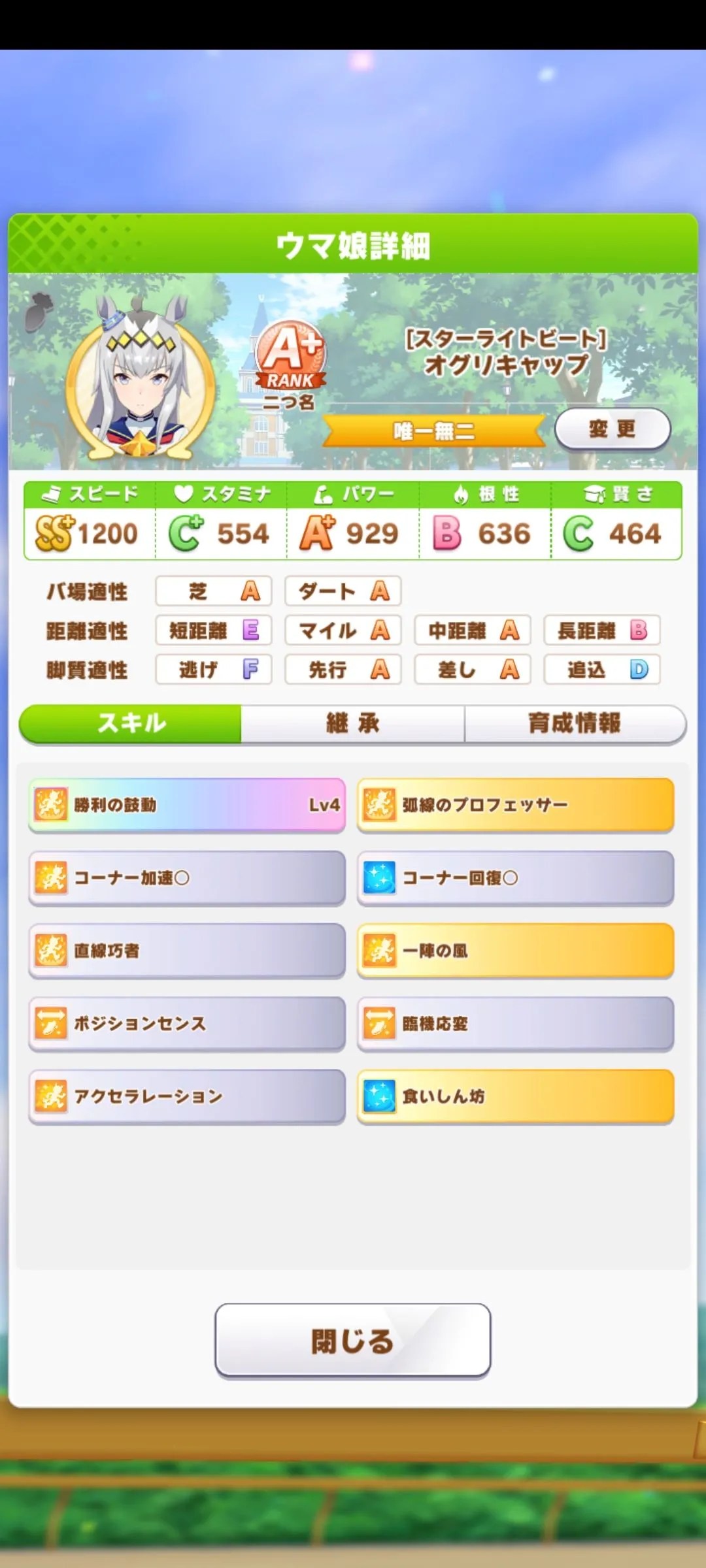
Task: Switch to the 継承 tab
Action: tap(353, 723)
